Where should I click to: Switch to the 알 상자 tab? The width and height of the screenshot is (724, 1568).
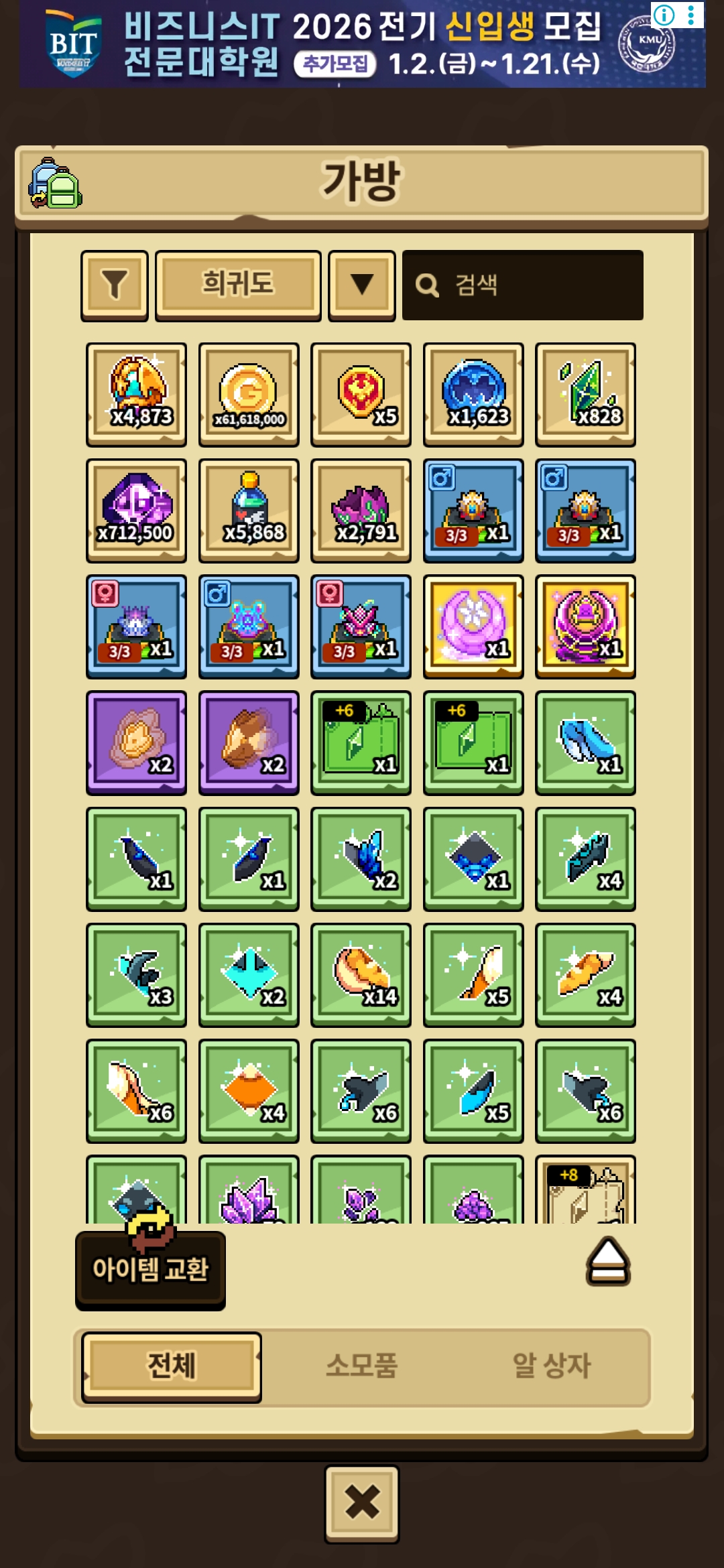click(551, 1366)
